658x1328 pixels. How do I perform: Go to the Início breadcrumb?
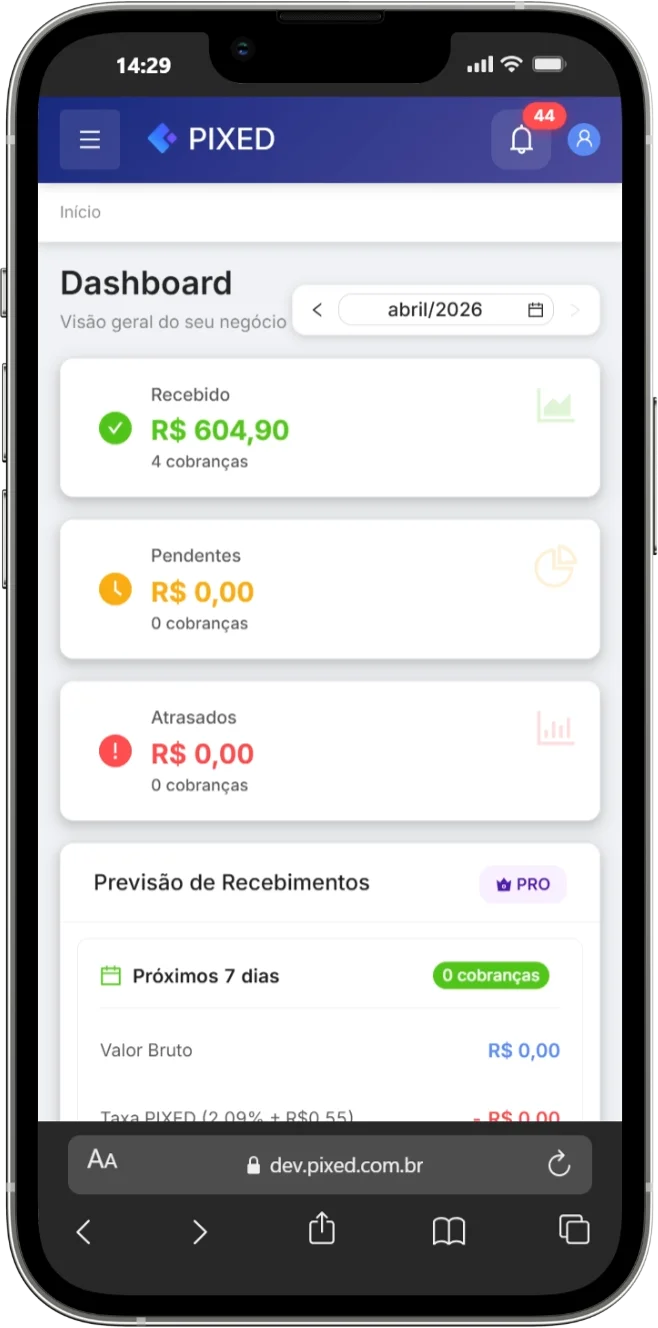click(80, 212)
